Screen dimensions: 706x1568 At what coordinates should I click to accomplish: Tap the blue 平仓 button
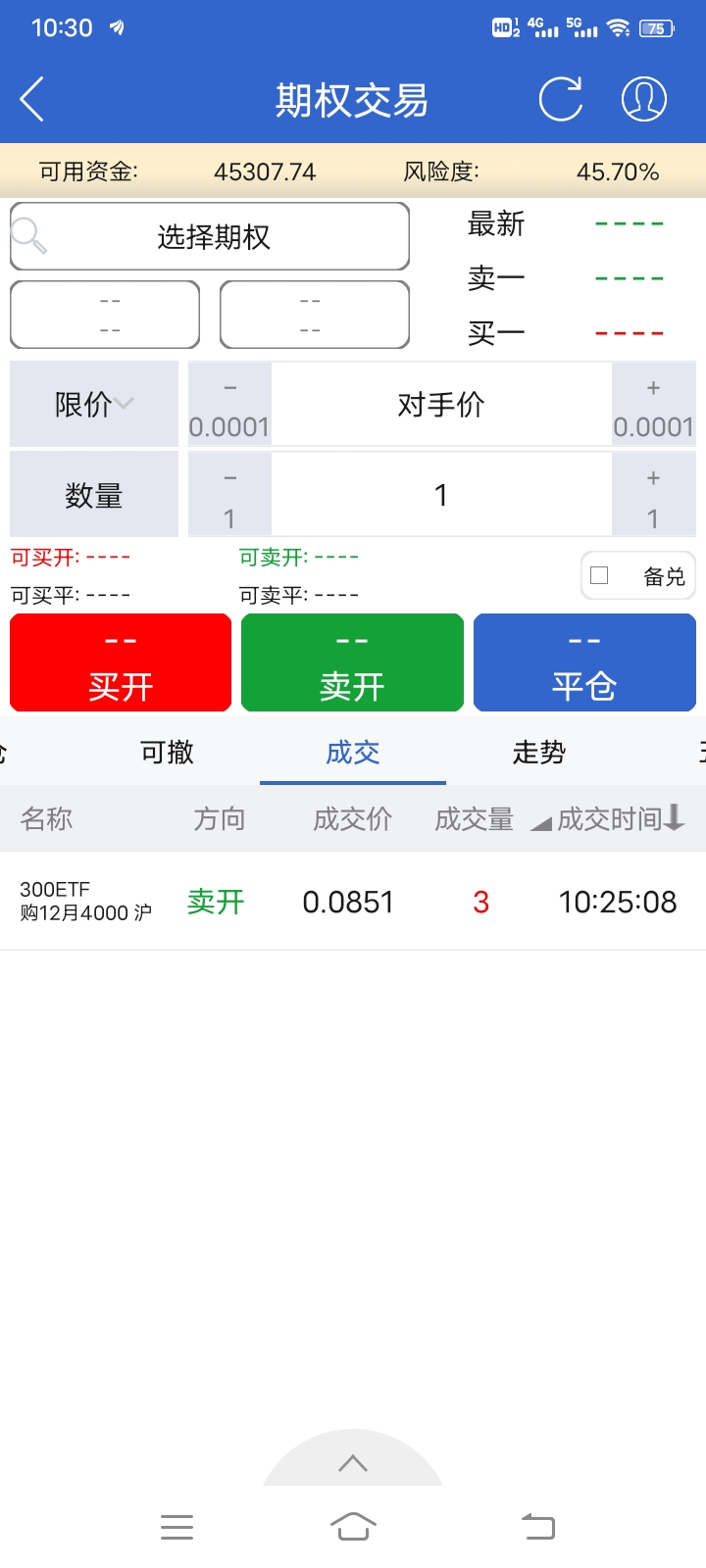[584, 662]
